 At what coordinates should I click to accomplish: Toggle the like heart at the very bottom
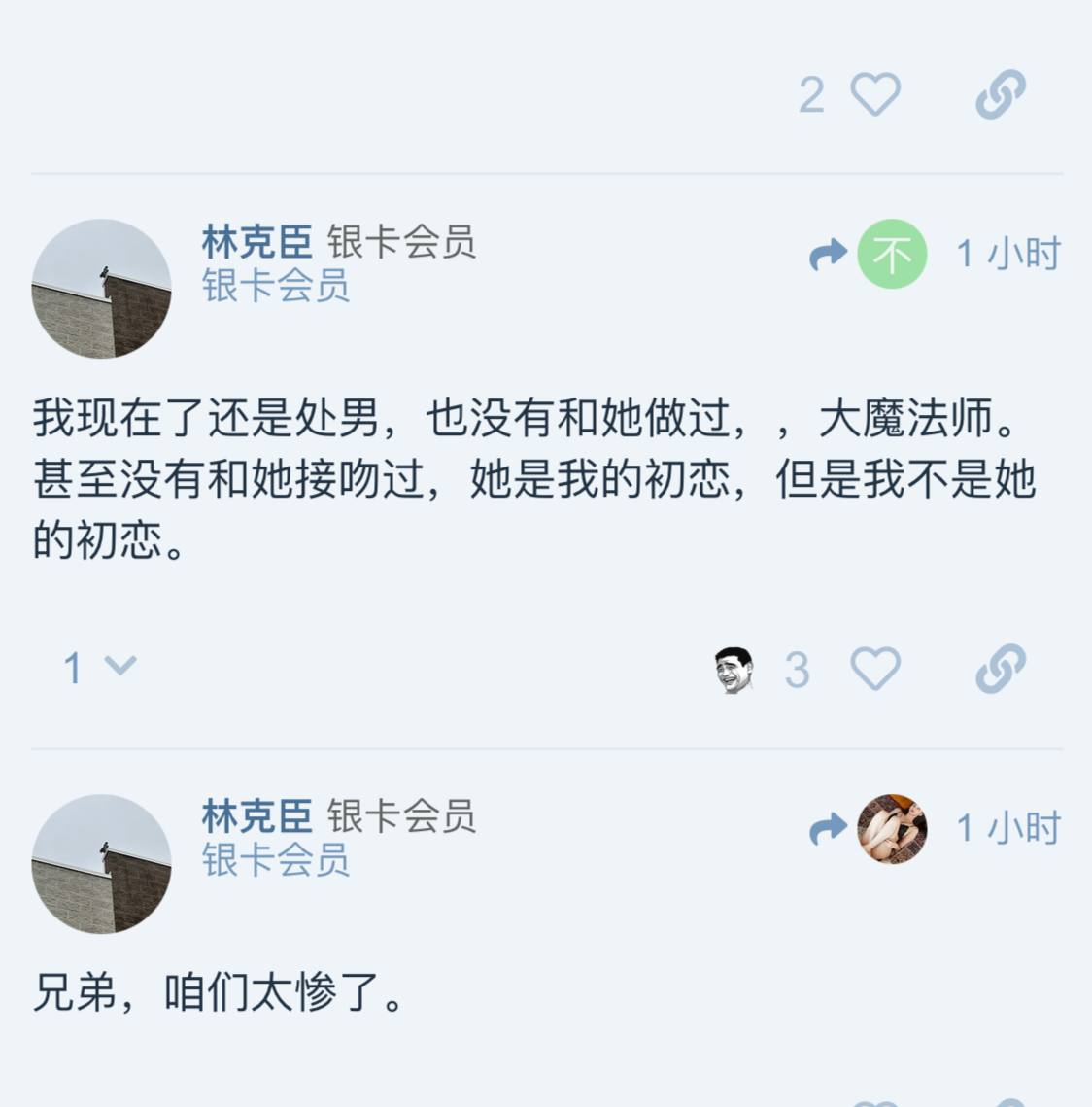873,1103
